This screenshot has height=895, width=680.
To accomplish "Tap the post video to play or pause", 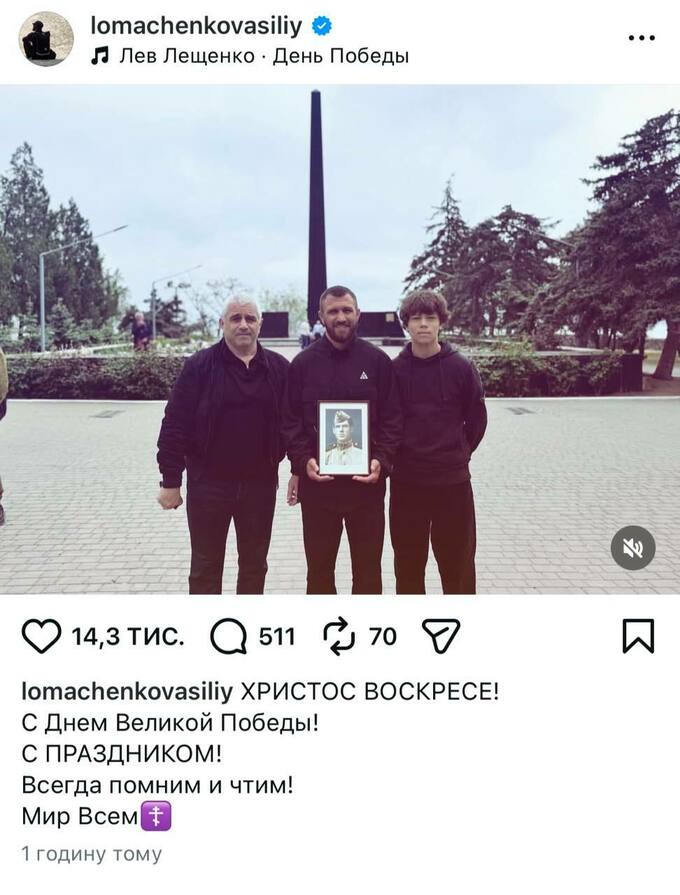I will point(340,339).
